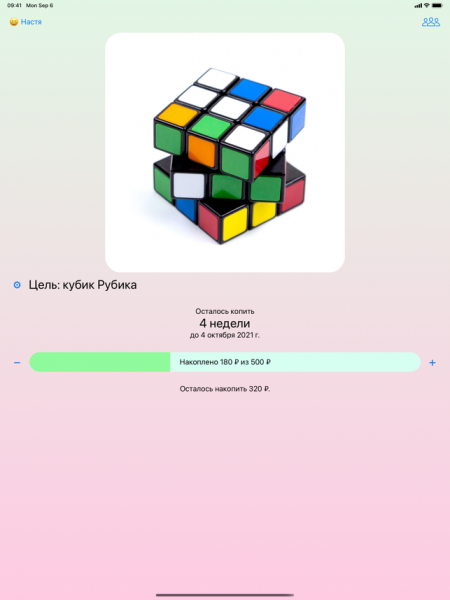The image size is (450, 600).
Task: Open the goal title Цель: кубик Рубика
Action: [x=83, y=285]
